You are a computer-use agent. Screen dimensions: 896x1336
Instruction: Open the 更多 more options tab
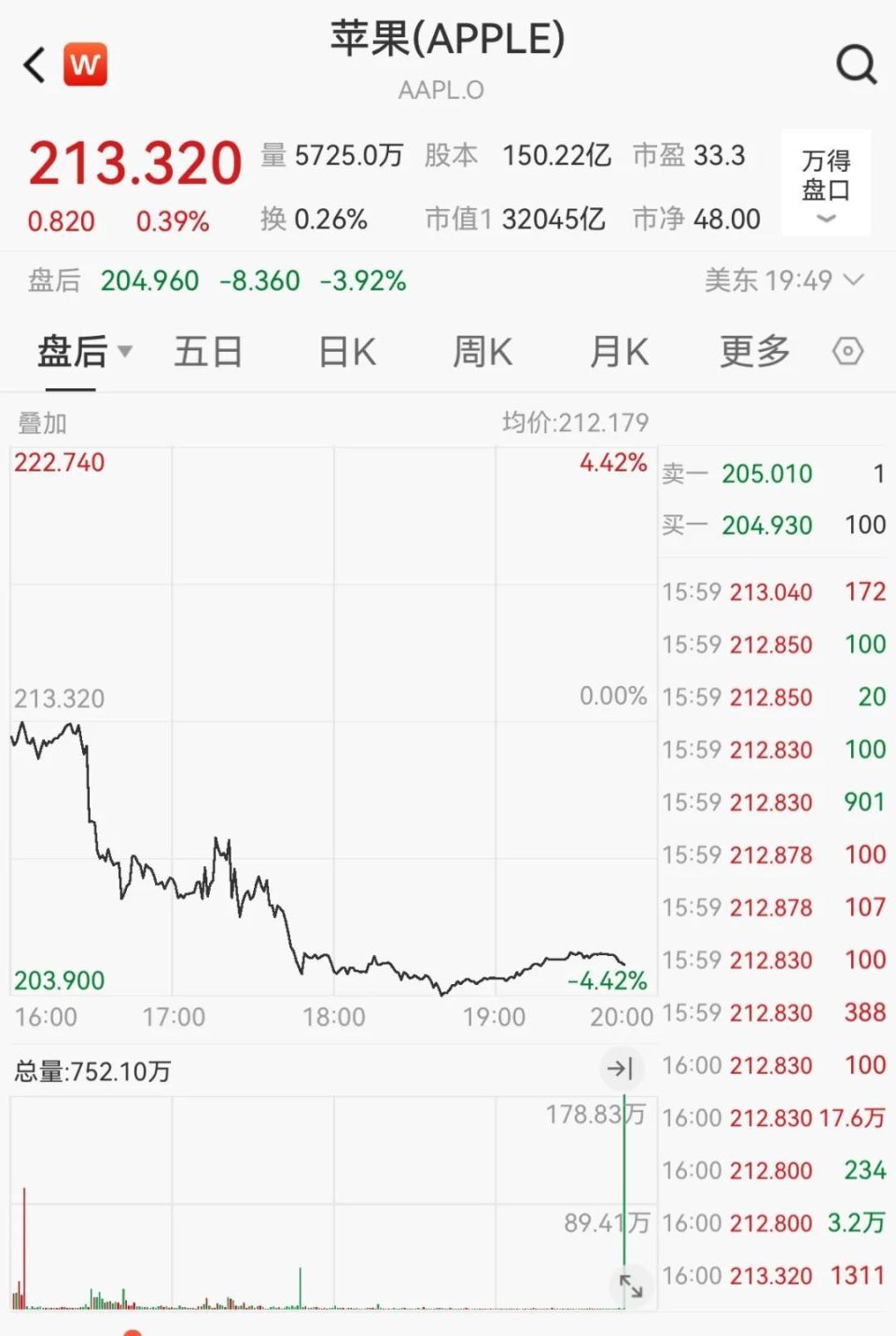click(x=753, y=352)
